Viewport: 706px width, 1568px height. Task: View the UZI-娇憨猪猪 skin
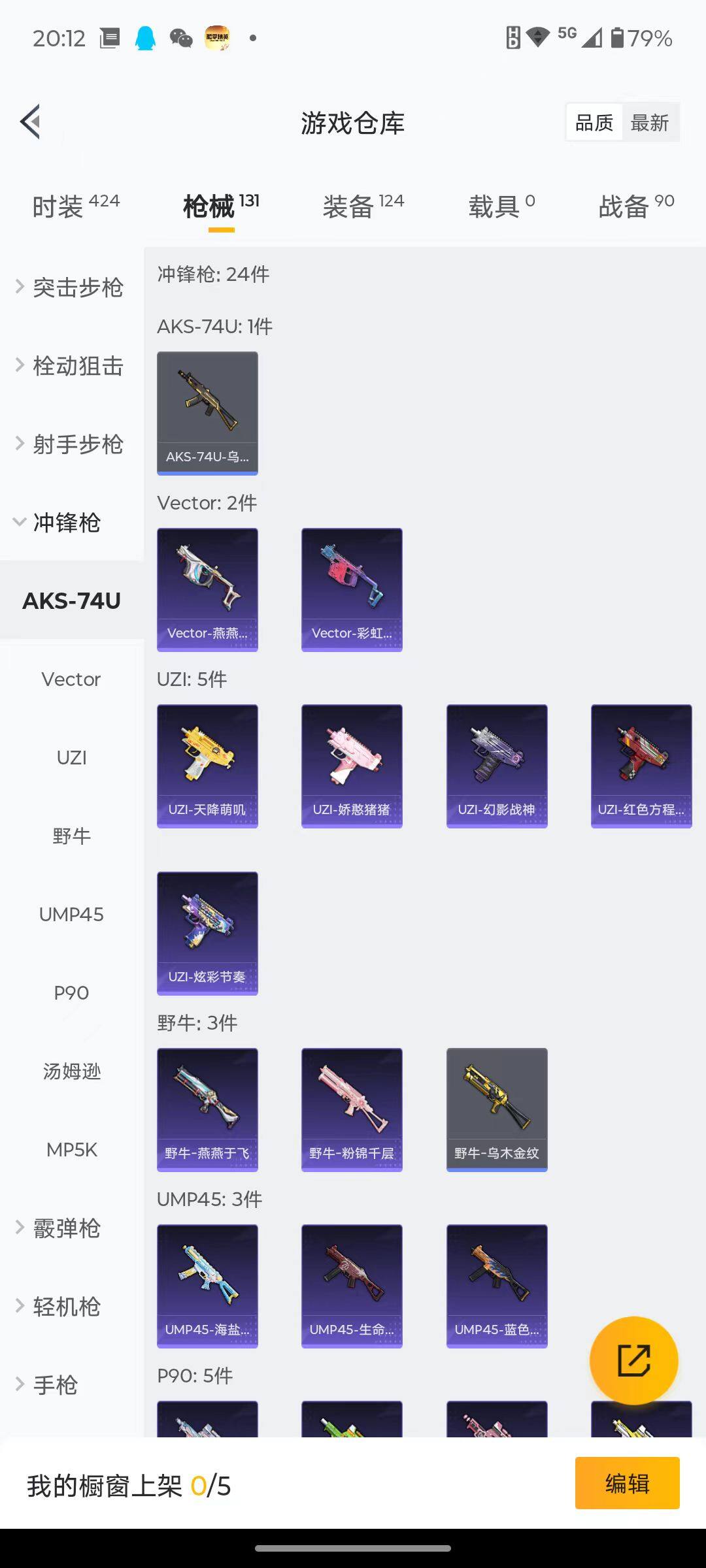click(352, 766)
